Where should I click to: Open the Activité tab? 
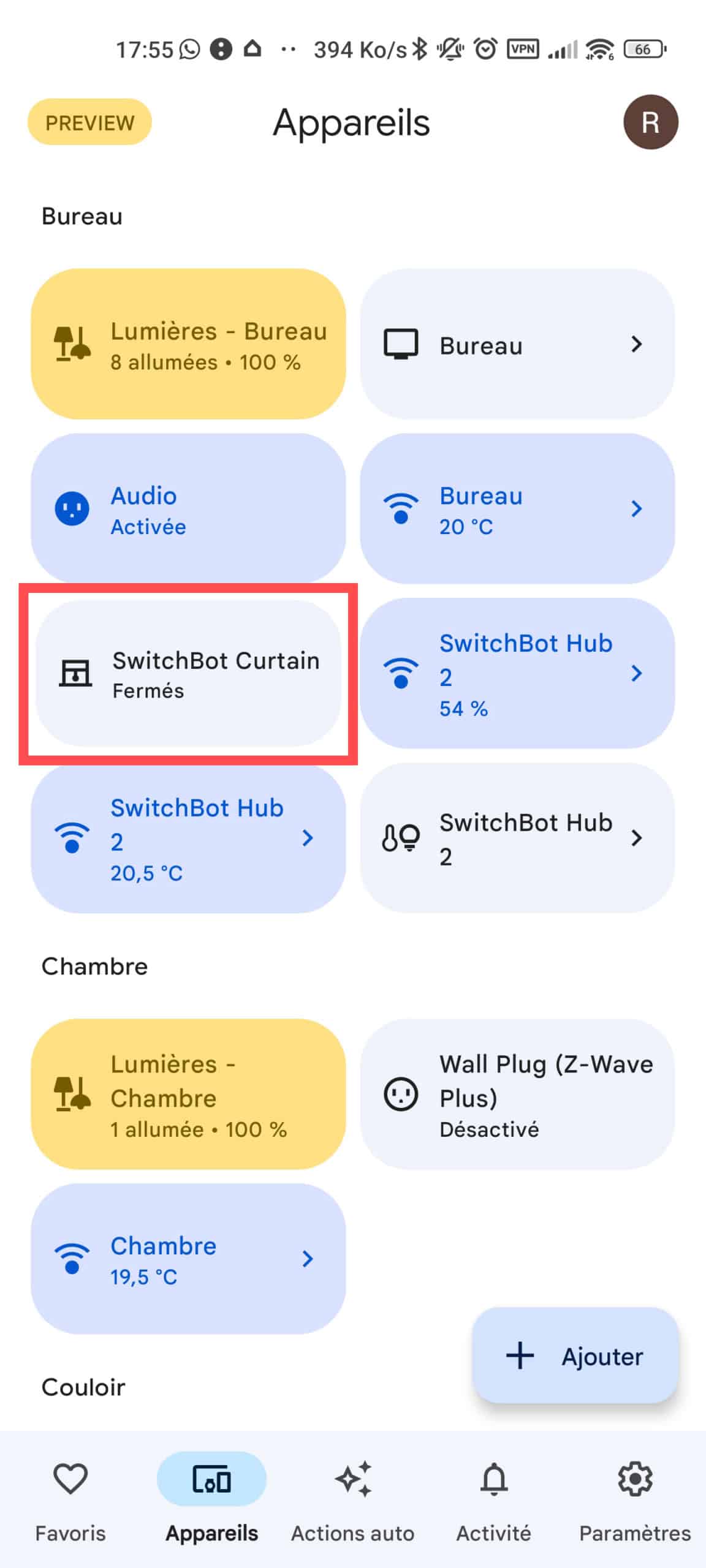click(x=494, y=1502)
